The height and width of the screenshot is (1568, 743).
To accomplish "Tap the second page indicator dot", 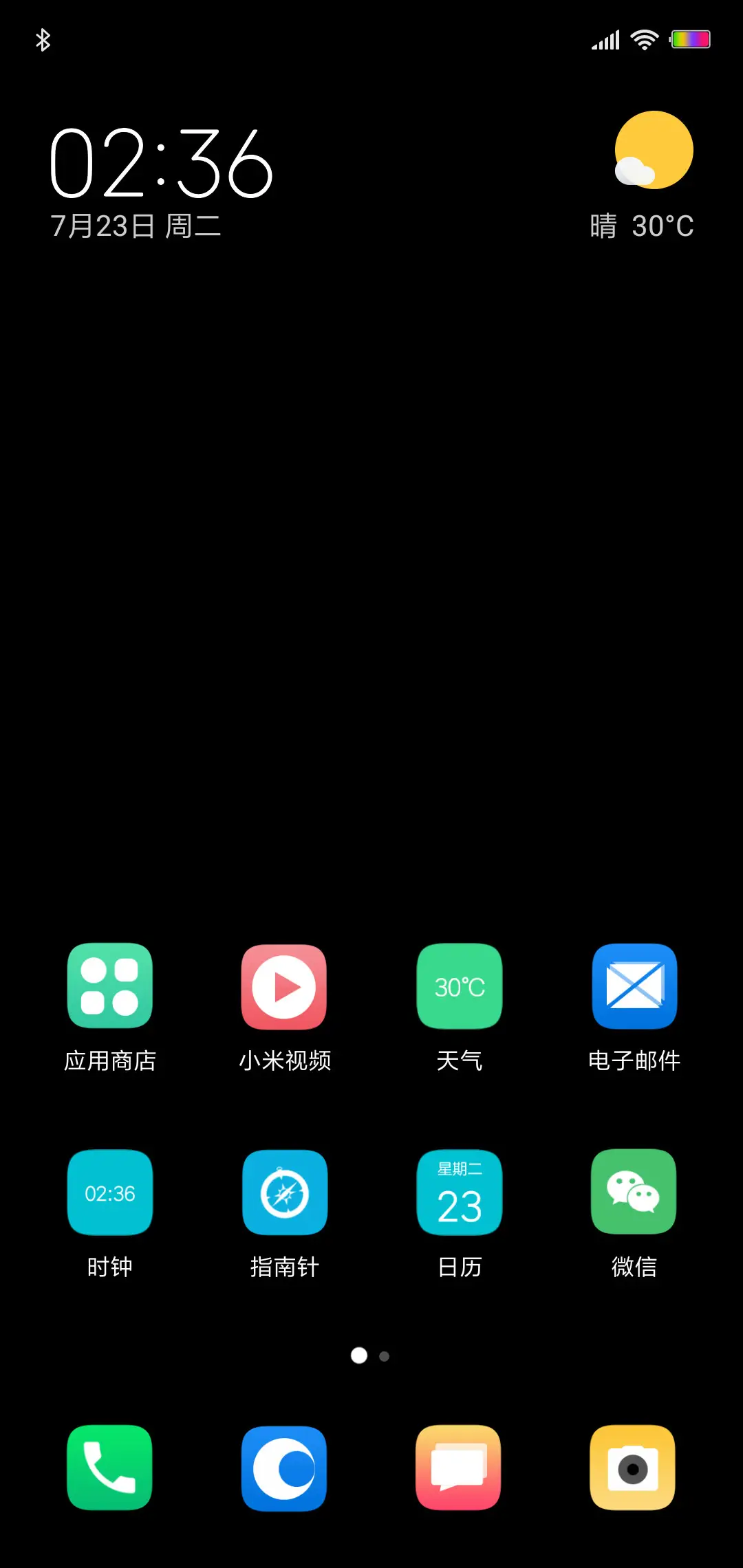I will coord(383,1355).
